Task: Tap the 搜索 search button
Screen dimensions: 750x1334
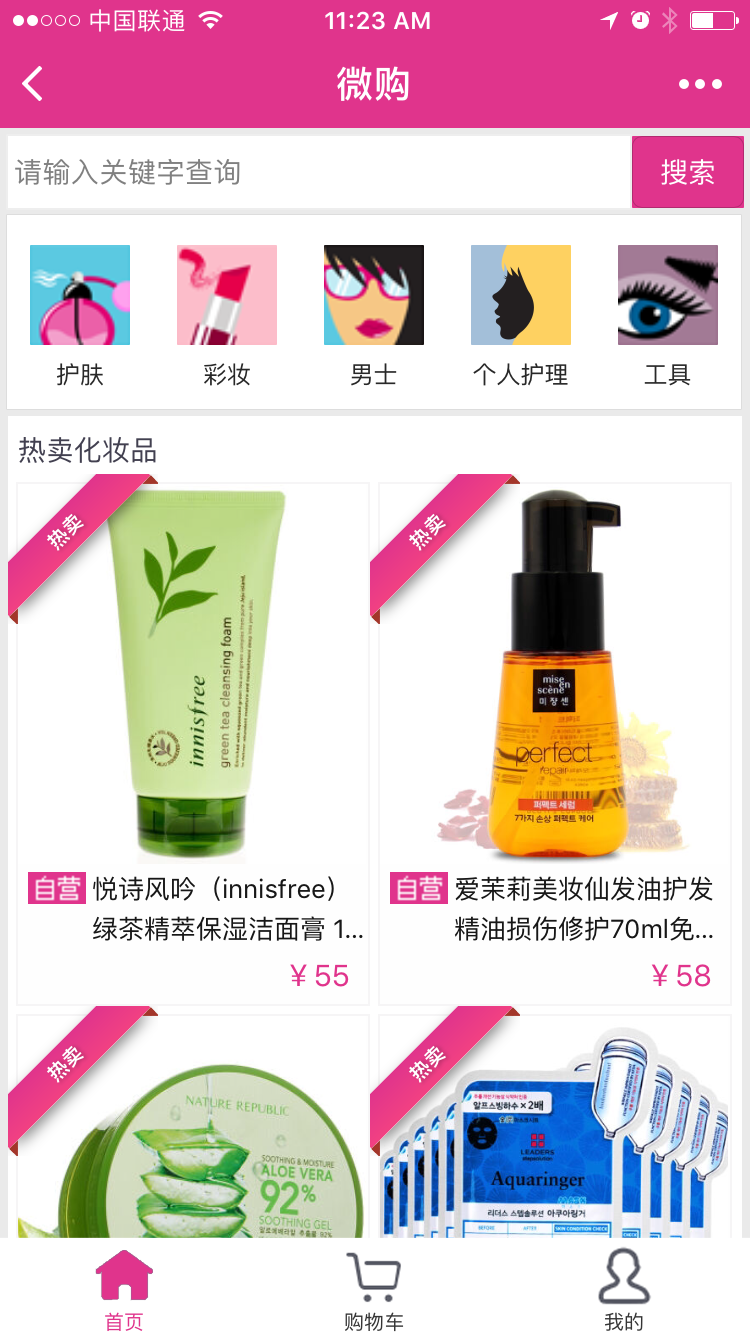Action: [x=687, y=172]
